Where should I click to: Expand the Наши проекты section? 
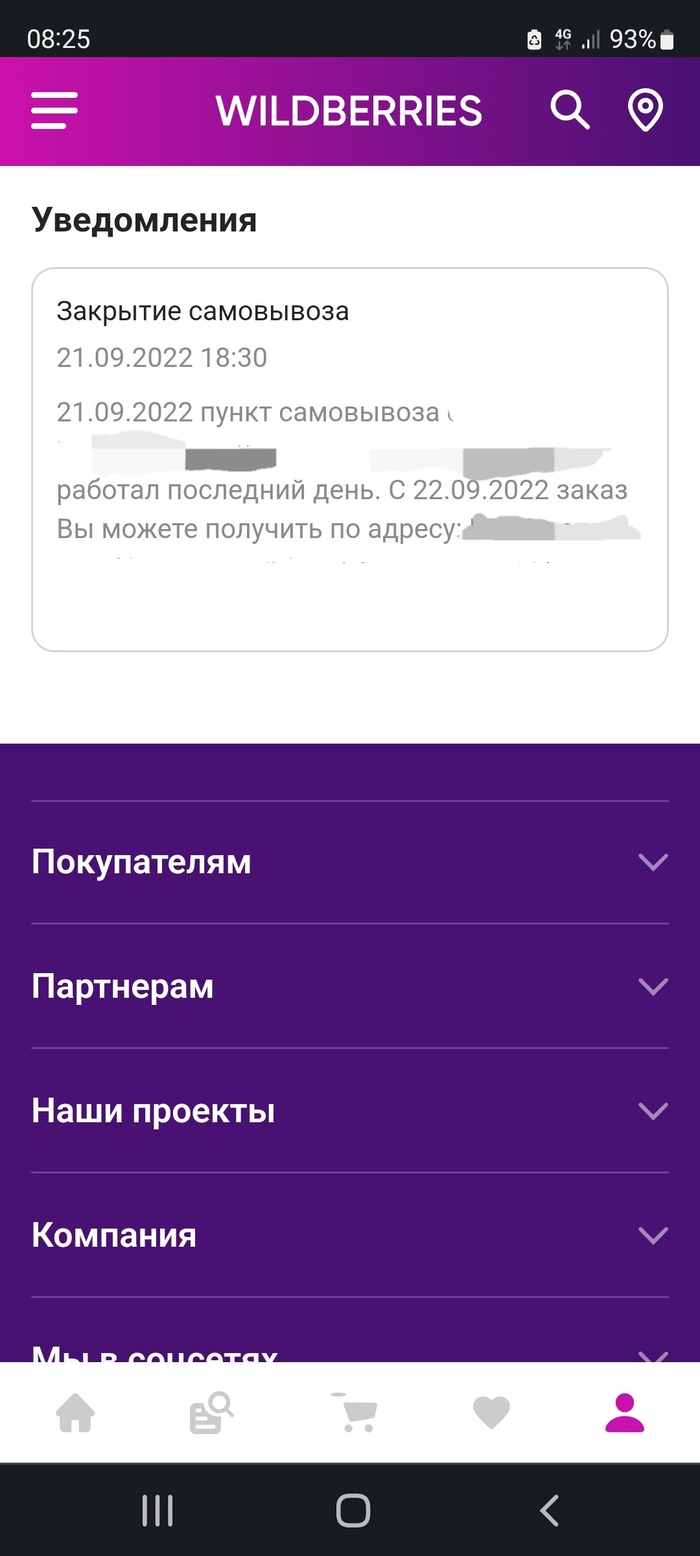(x=349, y=1110)
